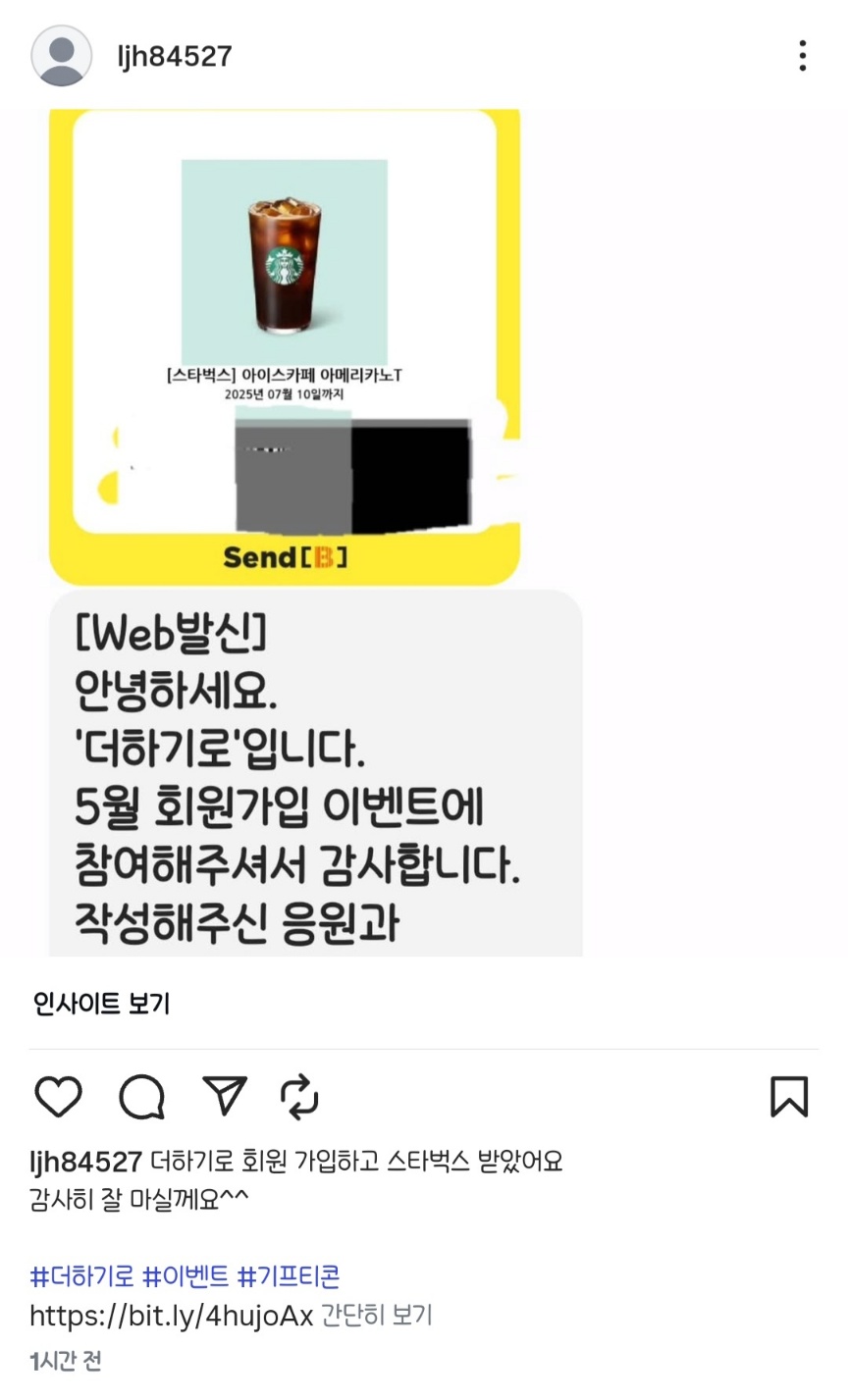Open the #기프티콘 hashtag
The image size is (848, 1400).
[x=290, y=1276]
